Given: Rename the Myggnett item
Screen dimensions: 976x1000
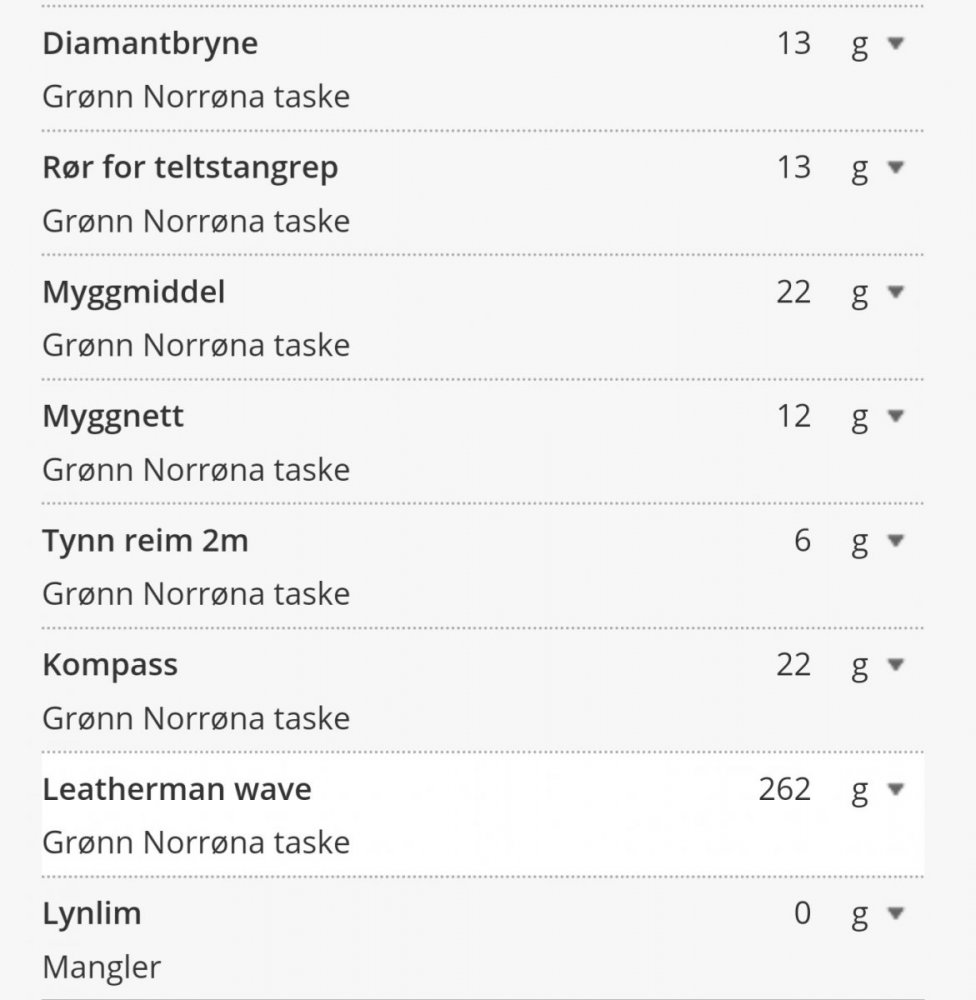Looking at the screenshot, I should (113, 416).
